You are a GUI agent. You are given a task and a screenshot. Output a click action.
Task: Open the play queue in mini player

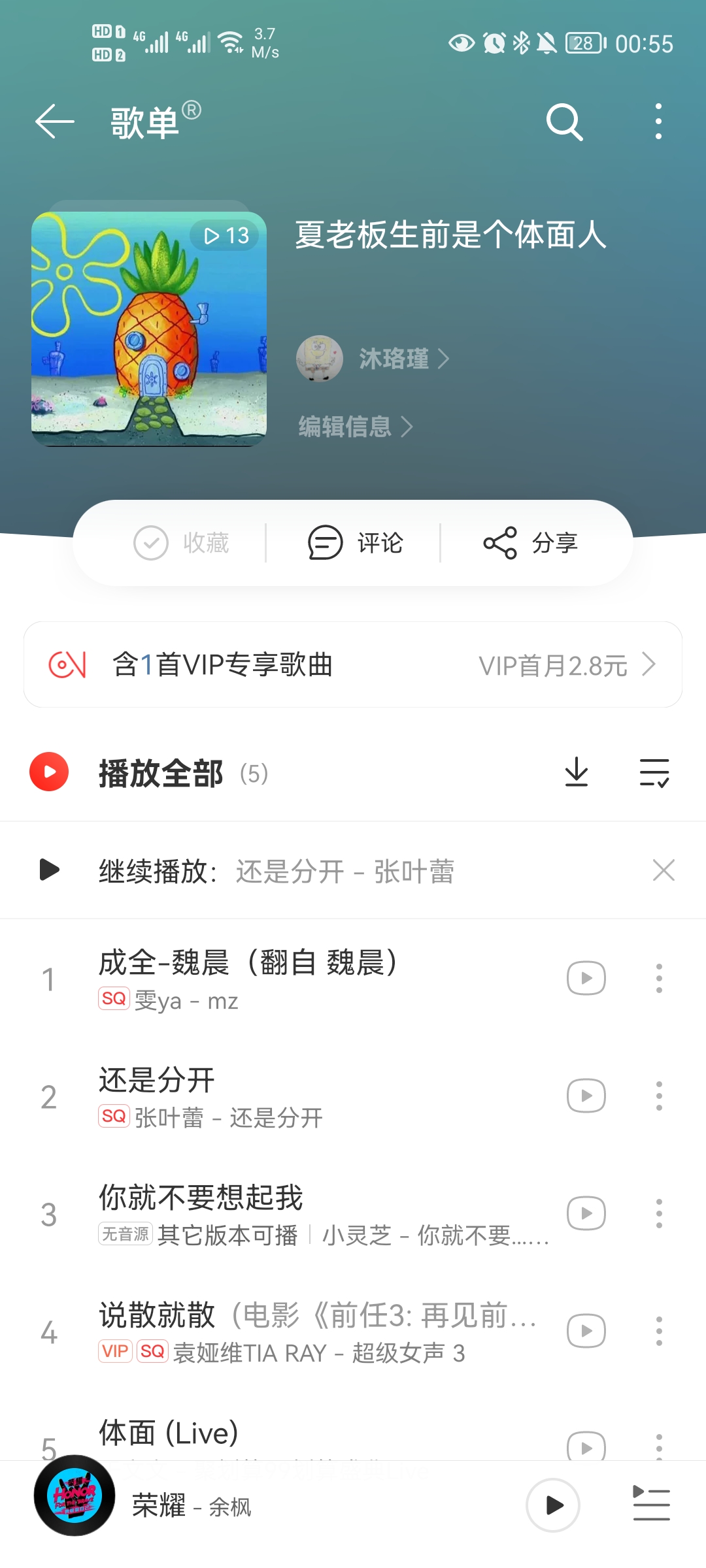[651, 1504]
